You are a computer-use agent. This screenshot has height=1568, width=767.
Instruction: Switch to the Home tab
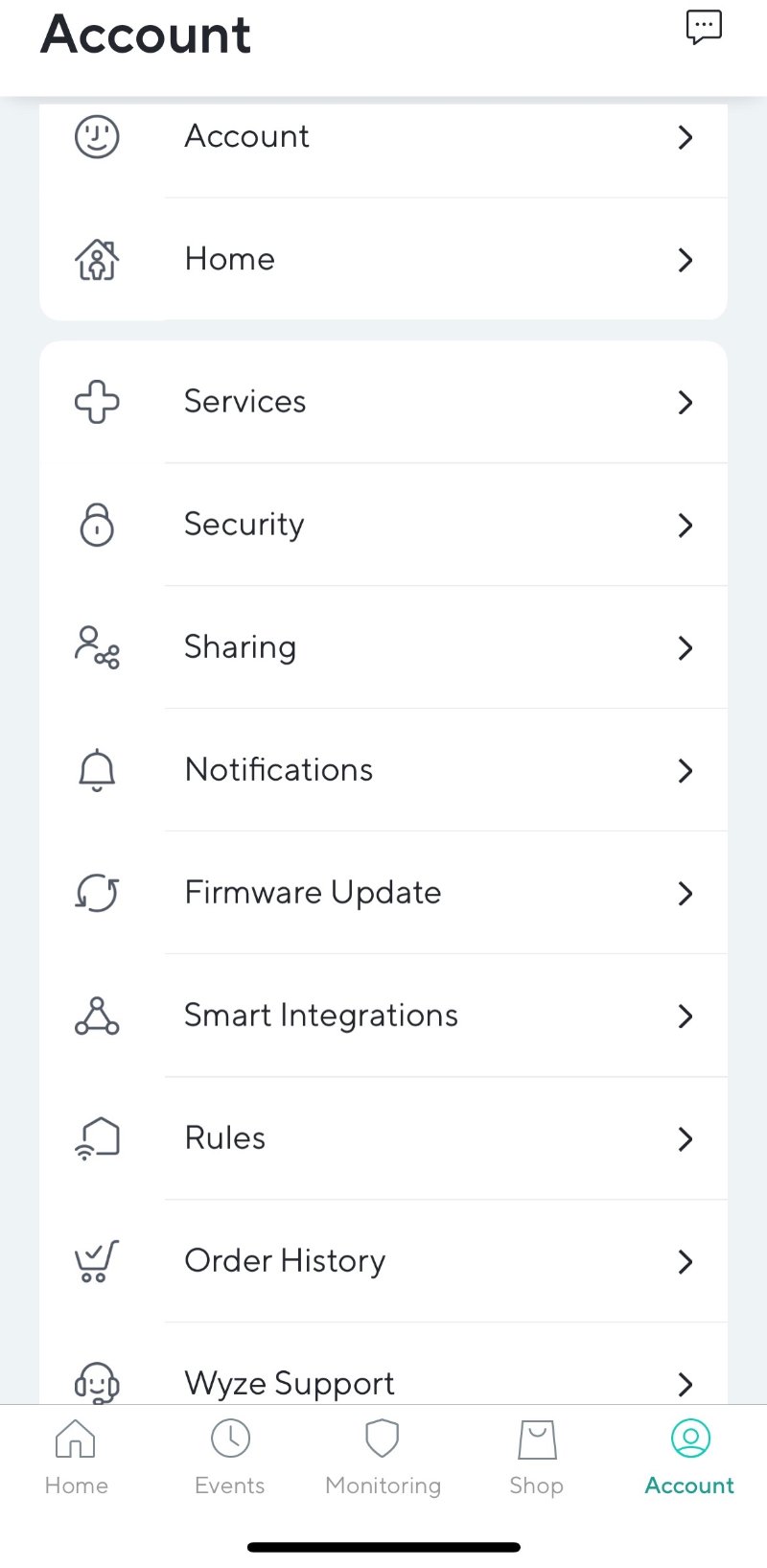(77, 1458)
